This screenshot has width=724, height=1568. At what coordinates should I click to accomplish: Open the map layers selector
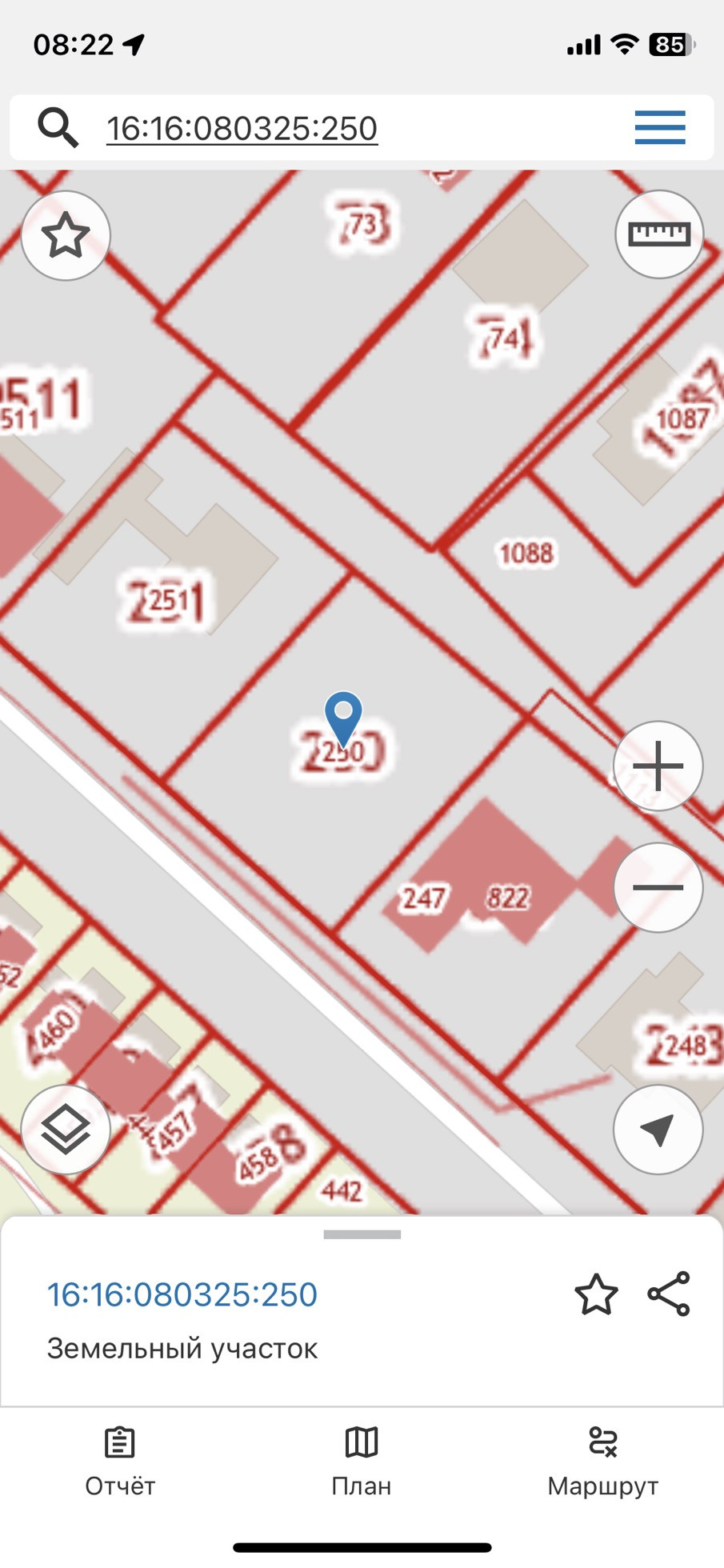click(66, 1130)
